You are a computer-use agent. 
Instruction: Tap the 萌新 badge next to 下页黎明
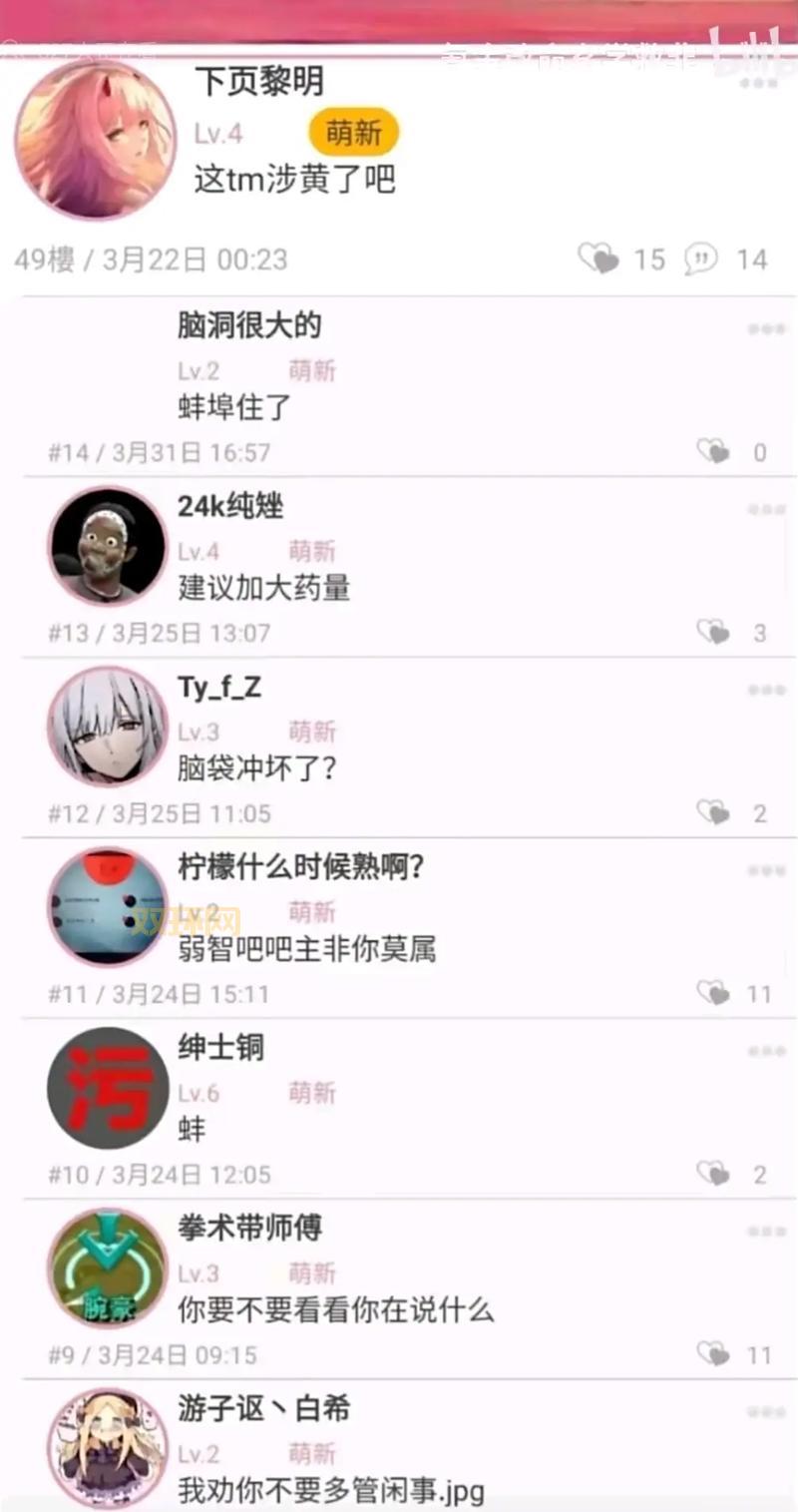[x=355, y=134]
